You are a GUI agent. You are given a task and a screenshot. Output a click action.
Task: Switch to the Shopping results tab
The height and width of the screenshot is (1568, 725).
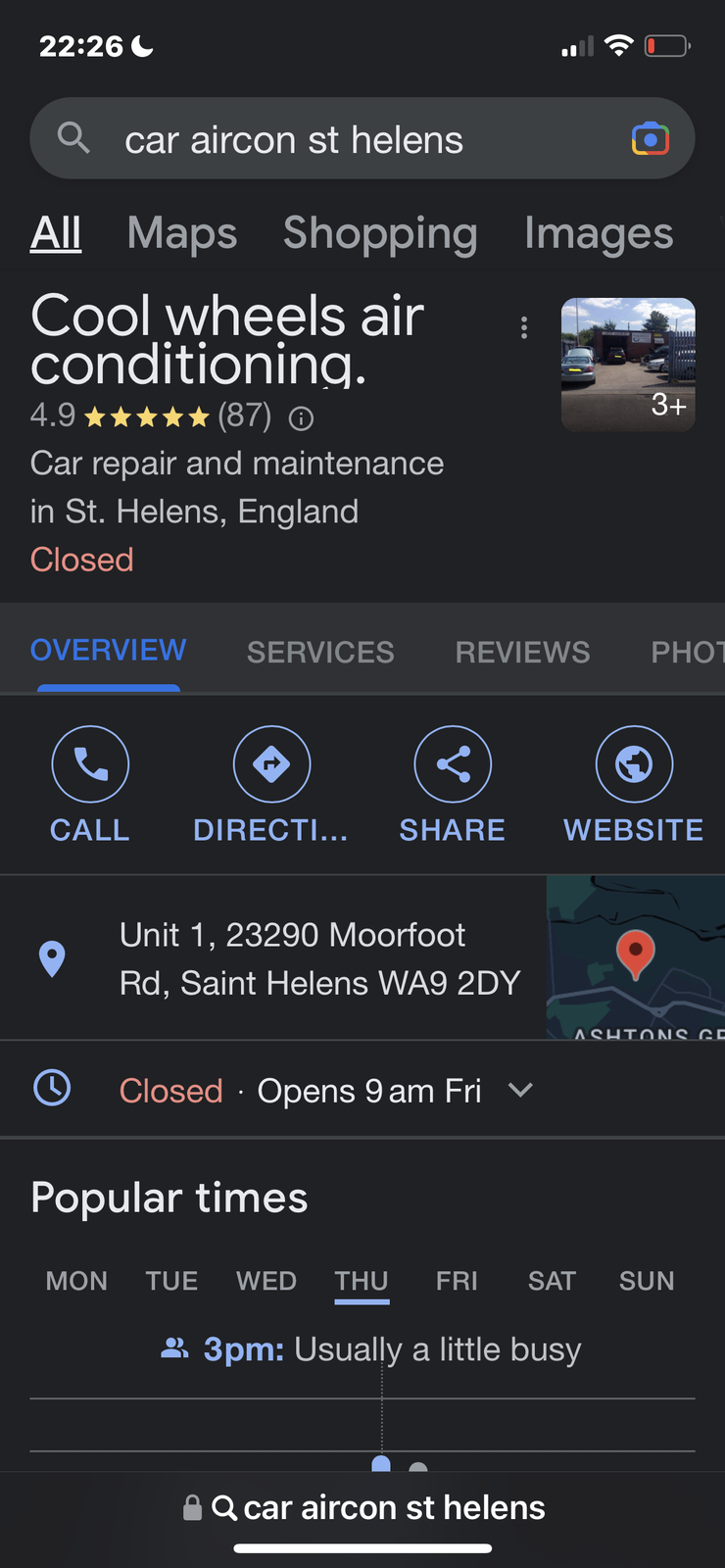pyautogui.click(x=380, y=234)
